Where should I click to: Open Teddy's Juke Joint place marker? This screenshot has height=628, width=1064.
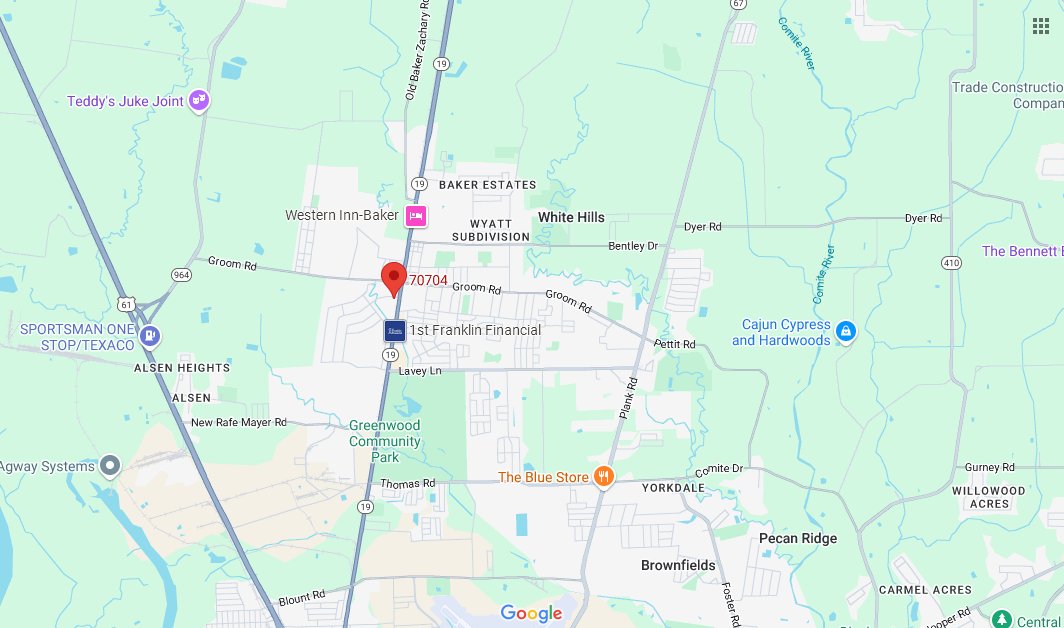199,101
